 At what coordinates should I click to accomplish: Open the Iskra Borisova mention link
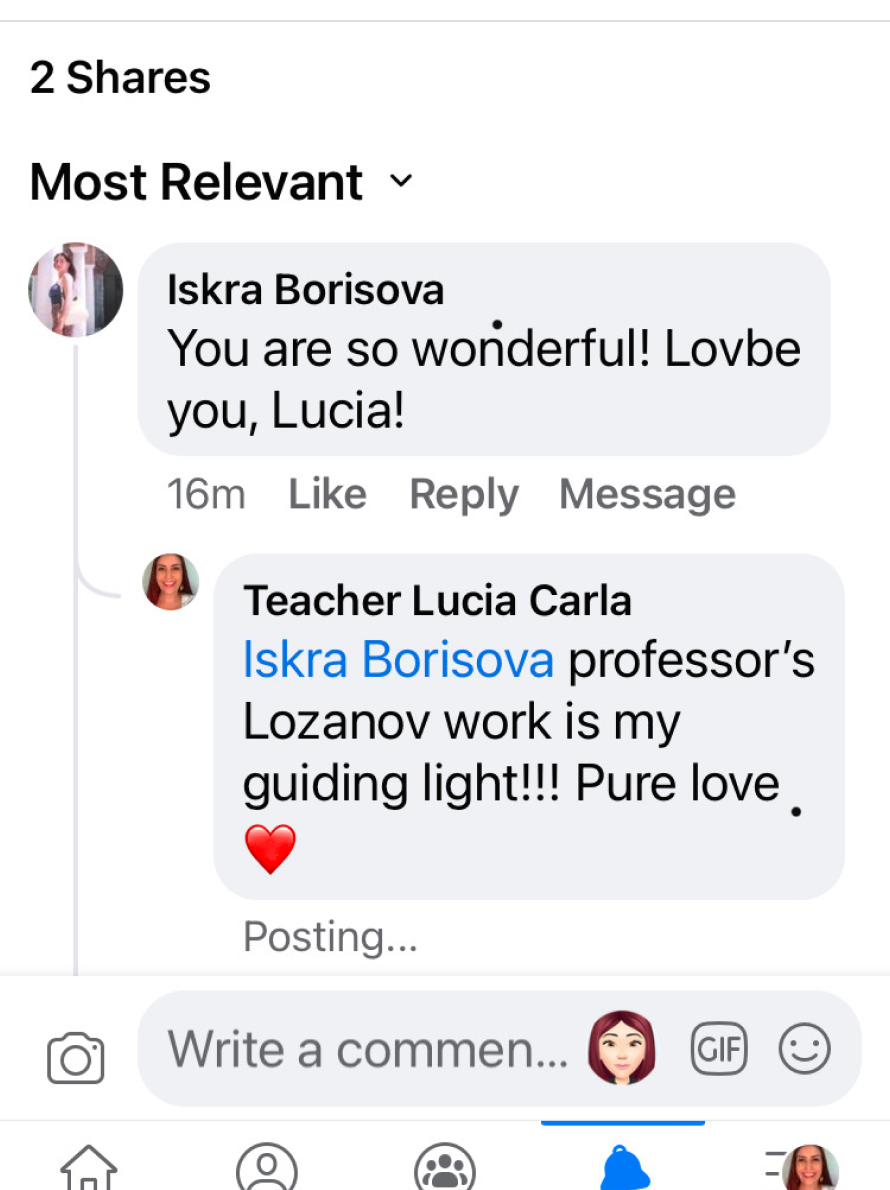pyautogui.click(x=398, y=660)
